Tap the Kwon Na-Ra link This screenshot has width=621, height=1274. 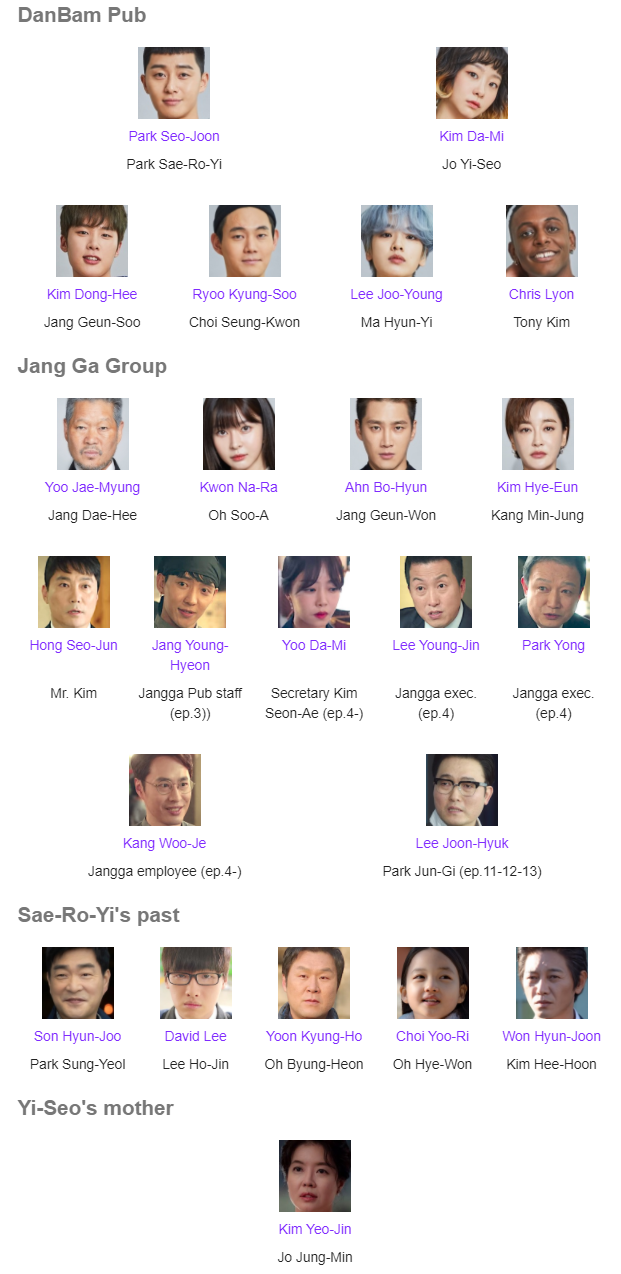(x=238, y=487)
